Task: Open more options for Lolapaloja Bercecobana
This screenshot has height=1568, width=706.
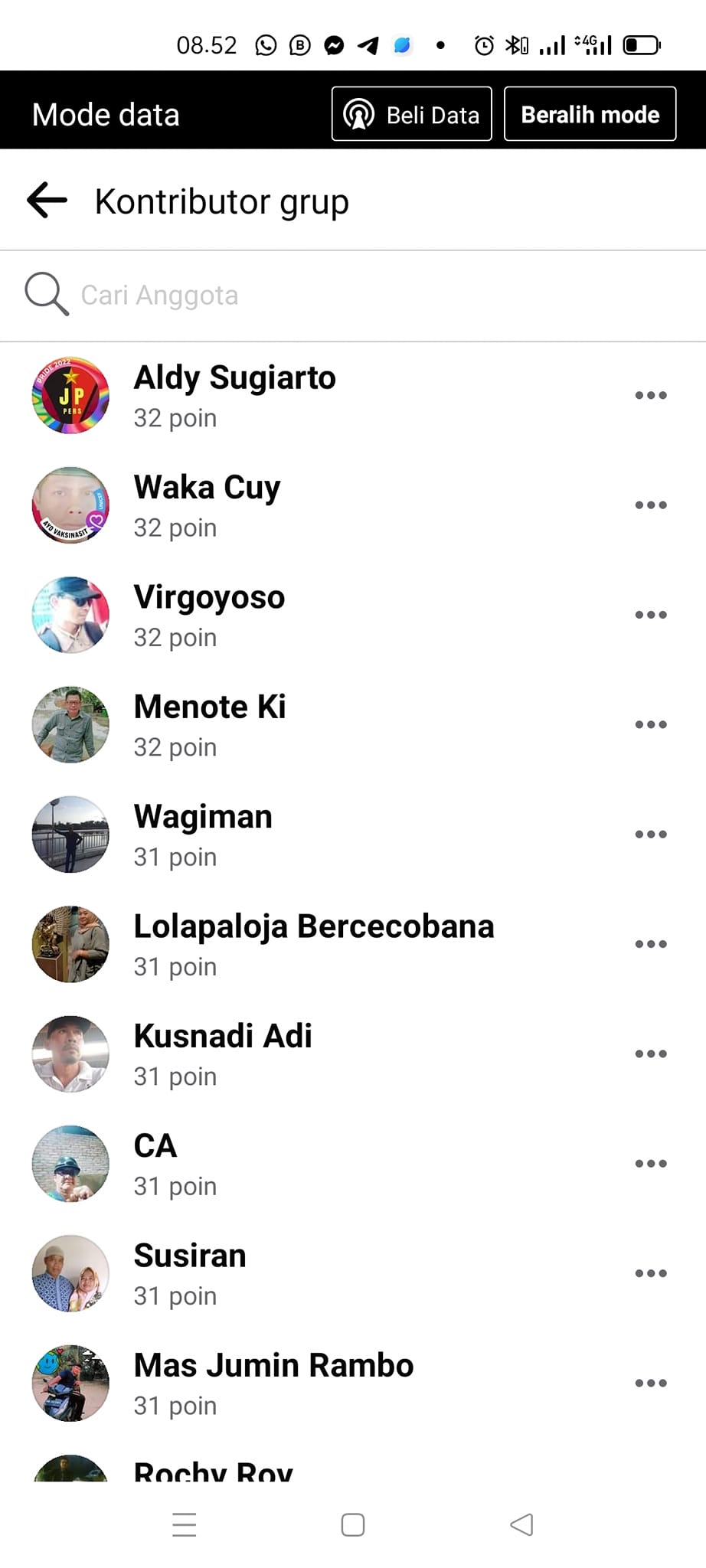Action: (651, 944)
